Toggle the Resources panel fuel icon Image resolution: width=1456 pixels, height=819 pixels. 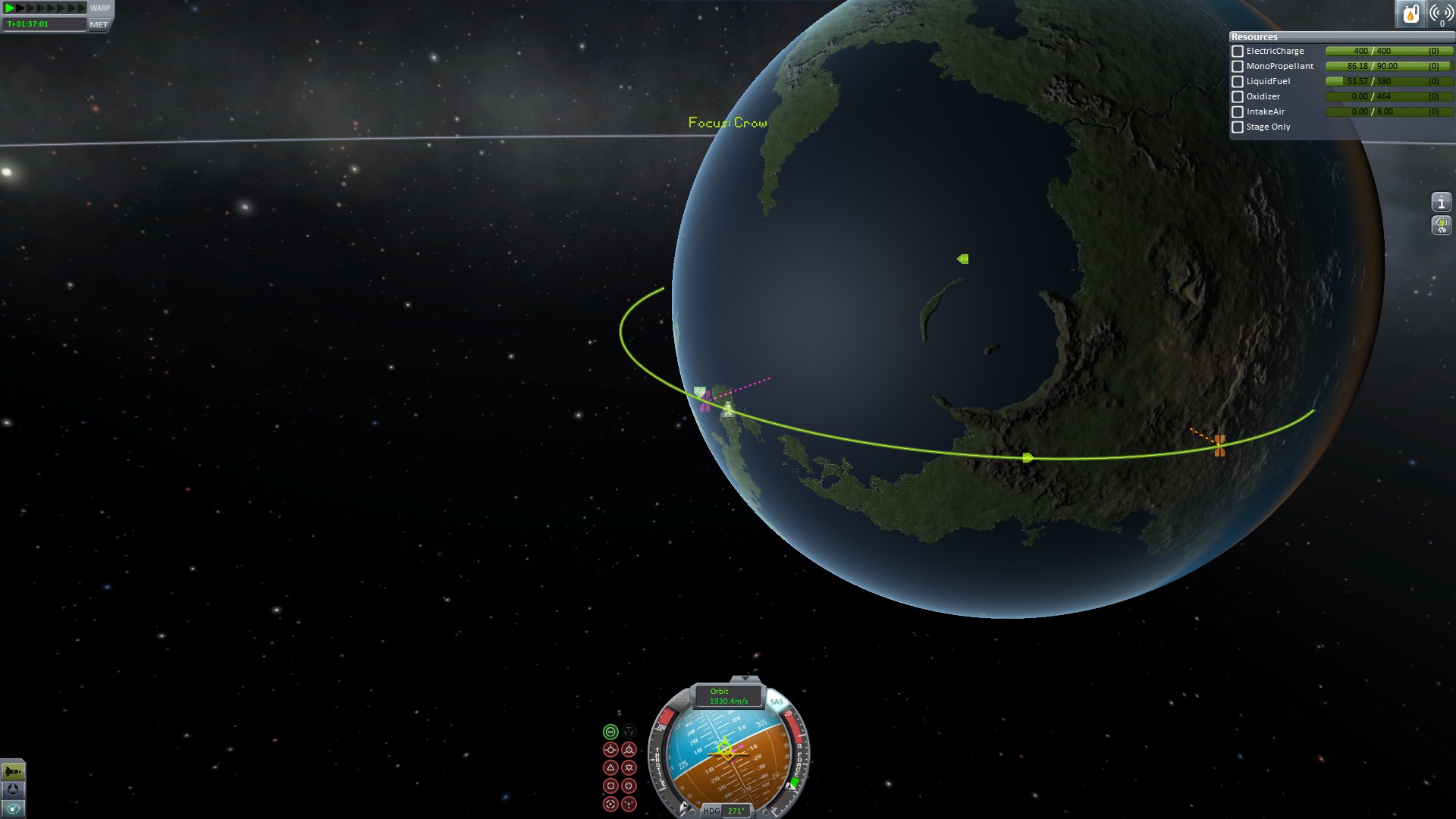coord(1410,14)
